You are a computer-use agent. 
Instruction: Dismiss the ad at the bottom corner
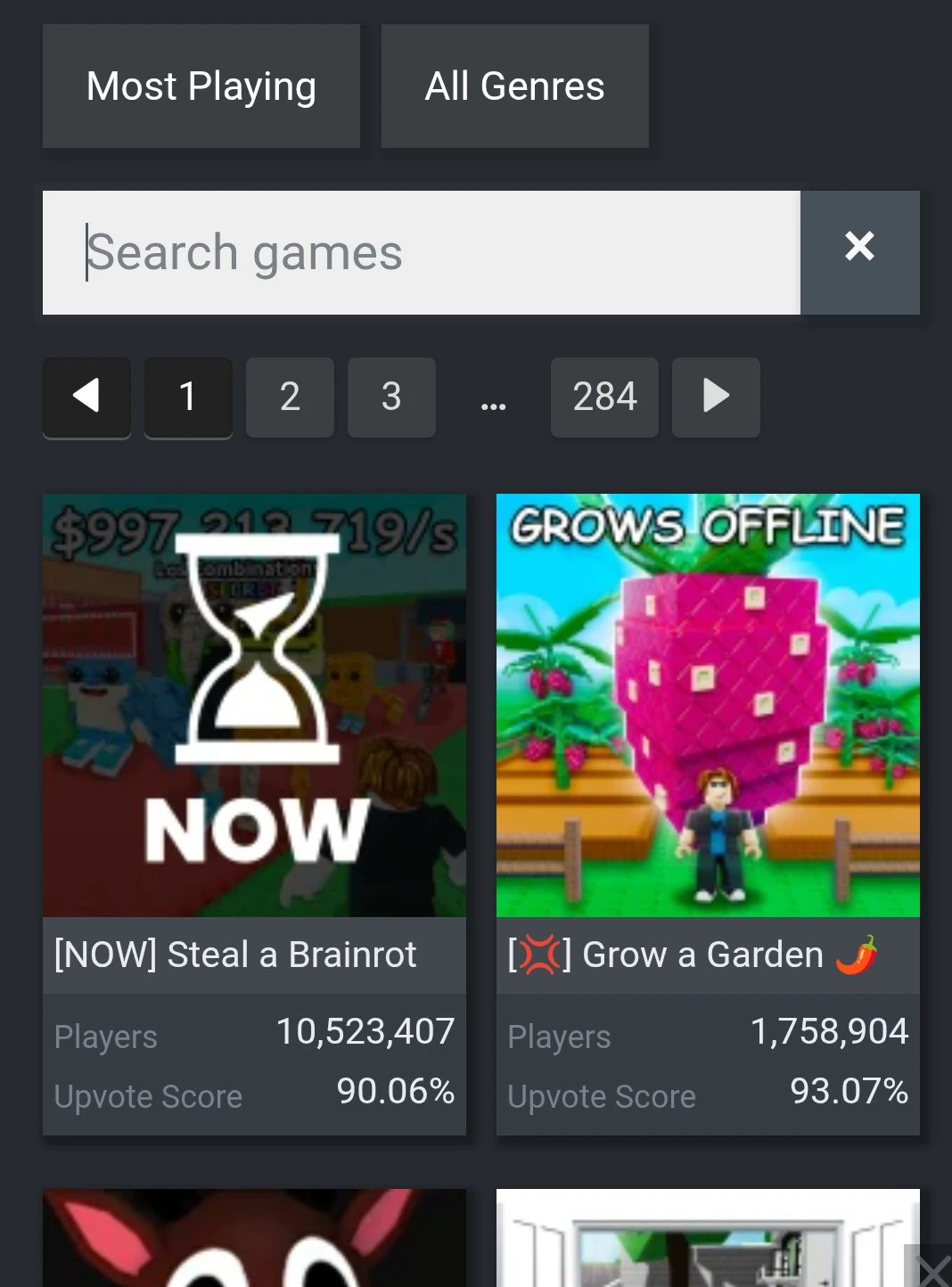coord(932,1268)
